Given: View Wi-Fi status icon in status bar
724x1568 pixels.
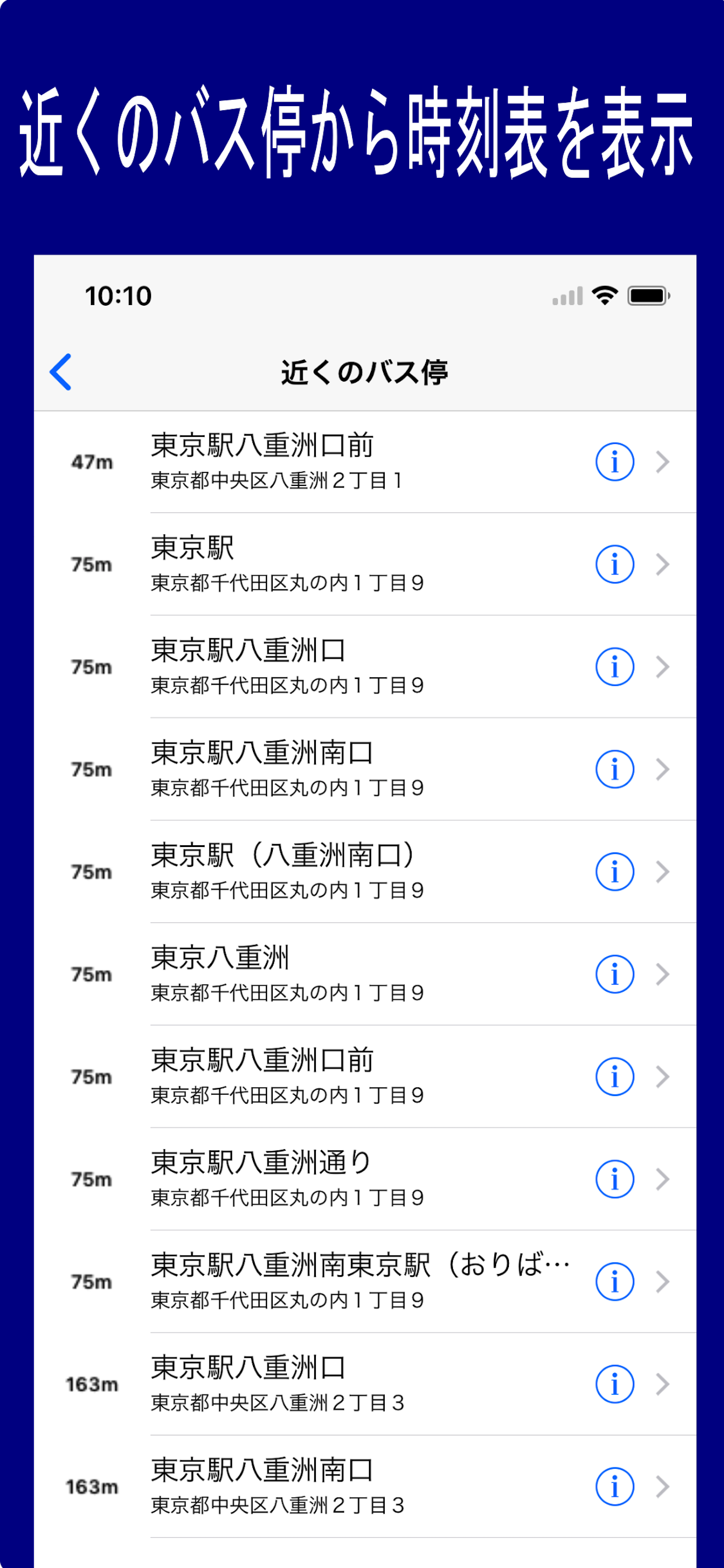Looking at the screenshot, I should [x=606, y=296].
